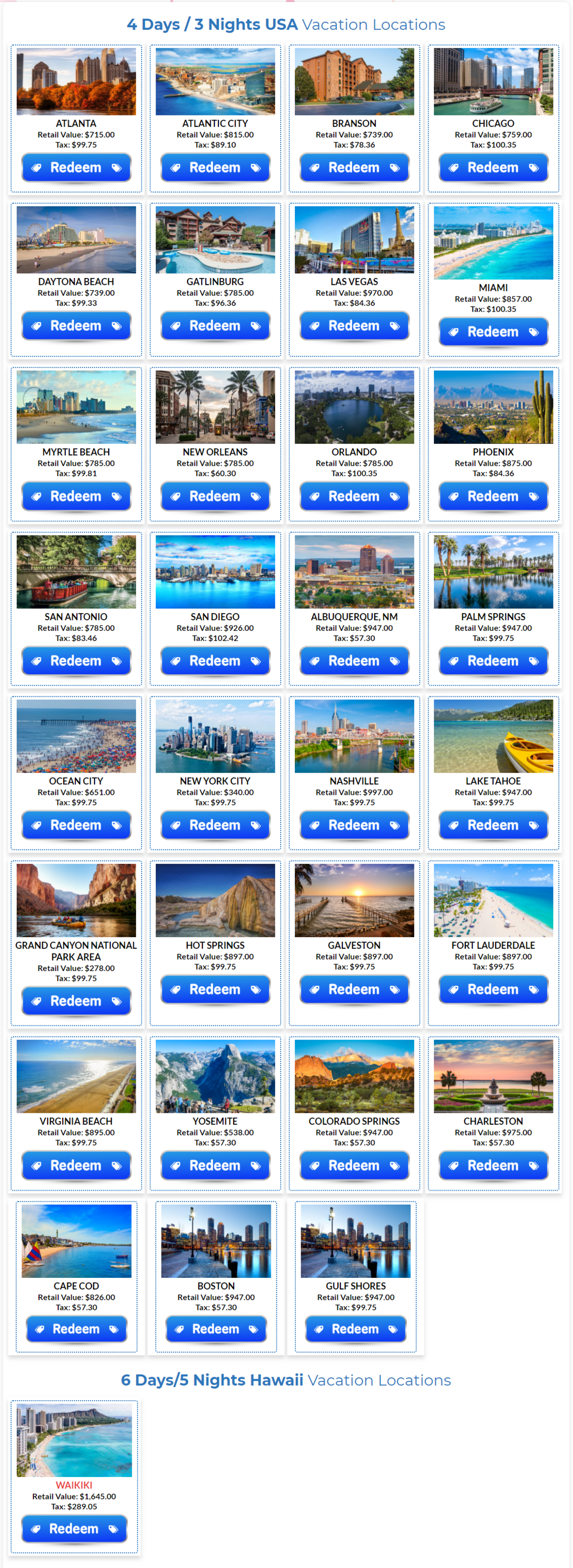Choose Redeem under New Orleans
This screenshot has height=1568, width=573.
point(215,496)
